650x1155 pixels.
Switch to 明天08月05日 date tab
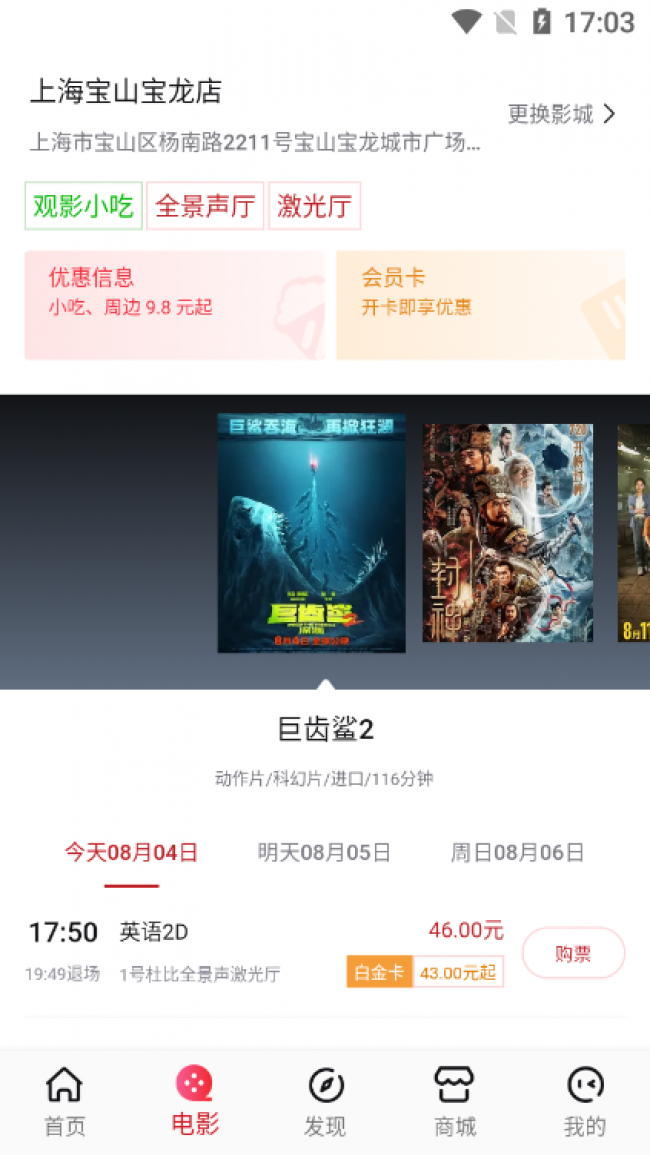[x=324, y=853]
